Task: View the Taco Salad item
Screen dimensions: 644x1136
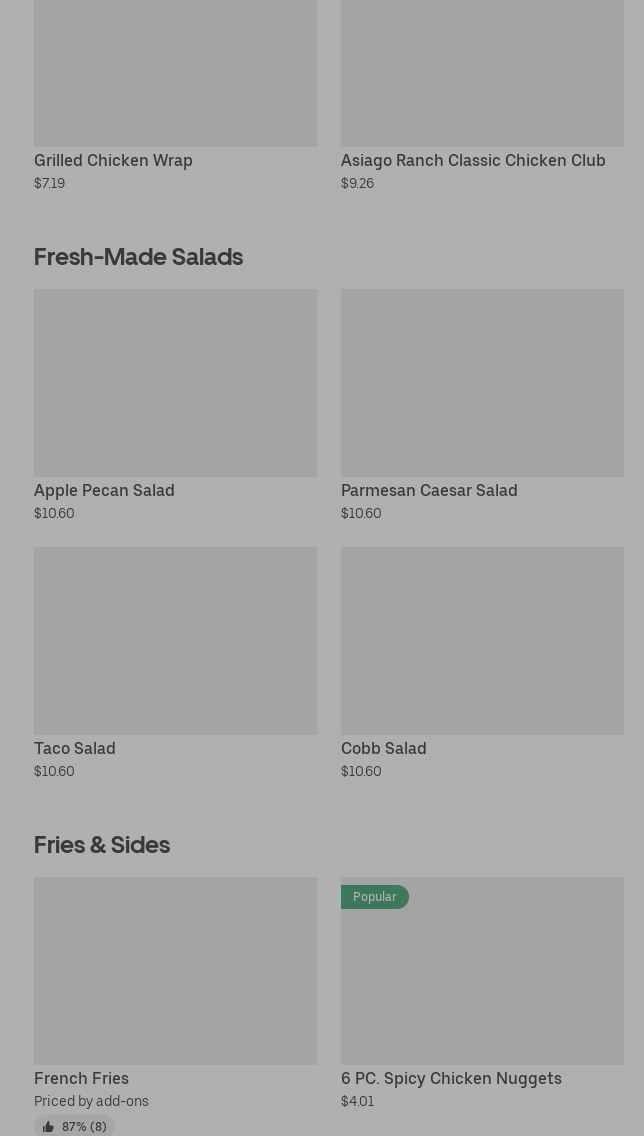Action: [x=175, y=663]
